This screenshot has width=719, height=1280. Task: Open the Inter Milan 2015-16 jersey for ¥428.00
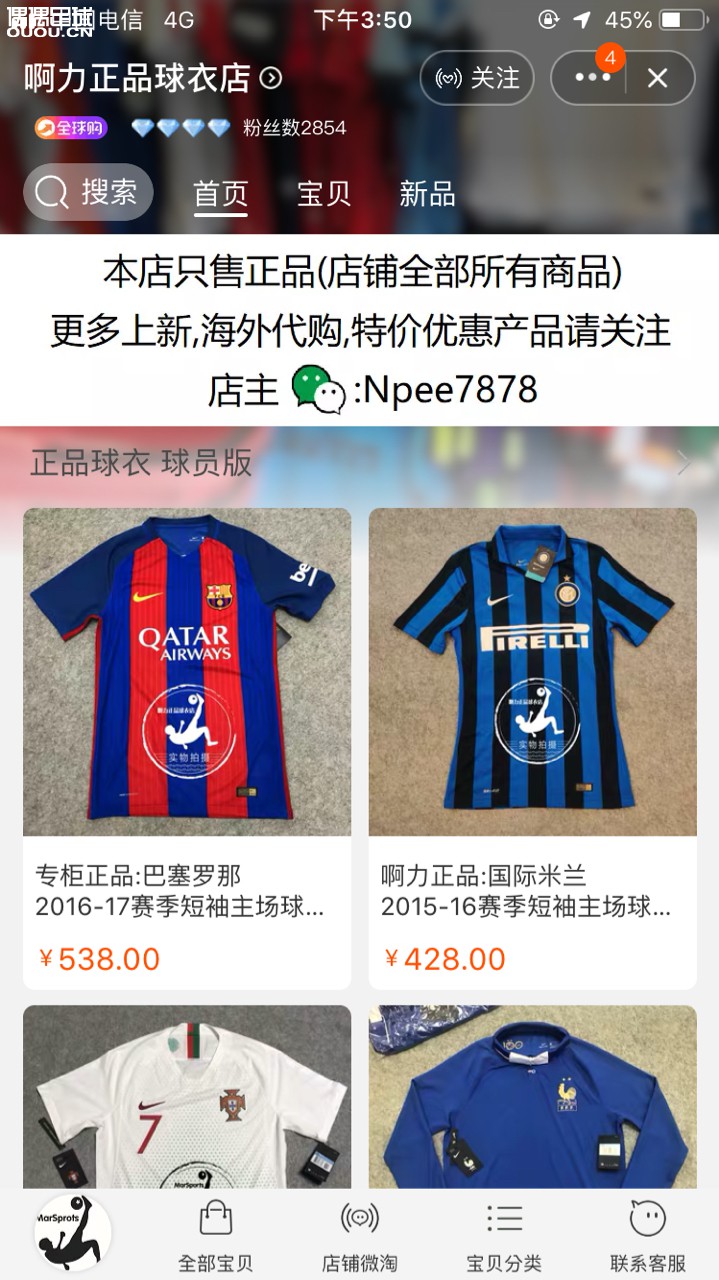pos(532,748)
